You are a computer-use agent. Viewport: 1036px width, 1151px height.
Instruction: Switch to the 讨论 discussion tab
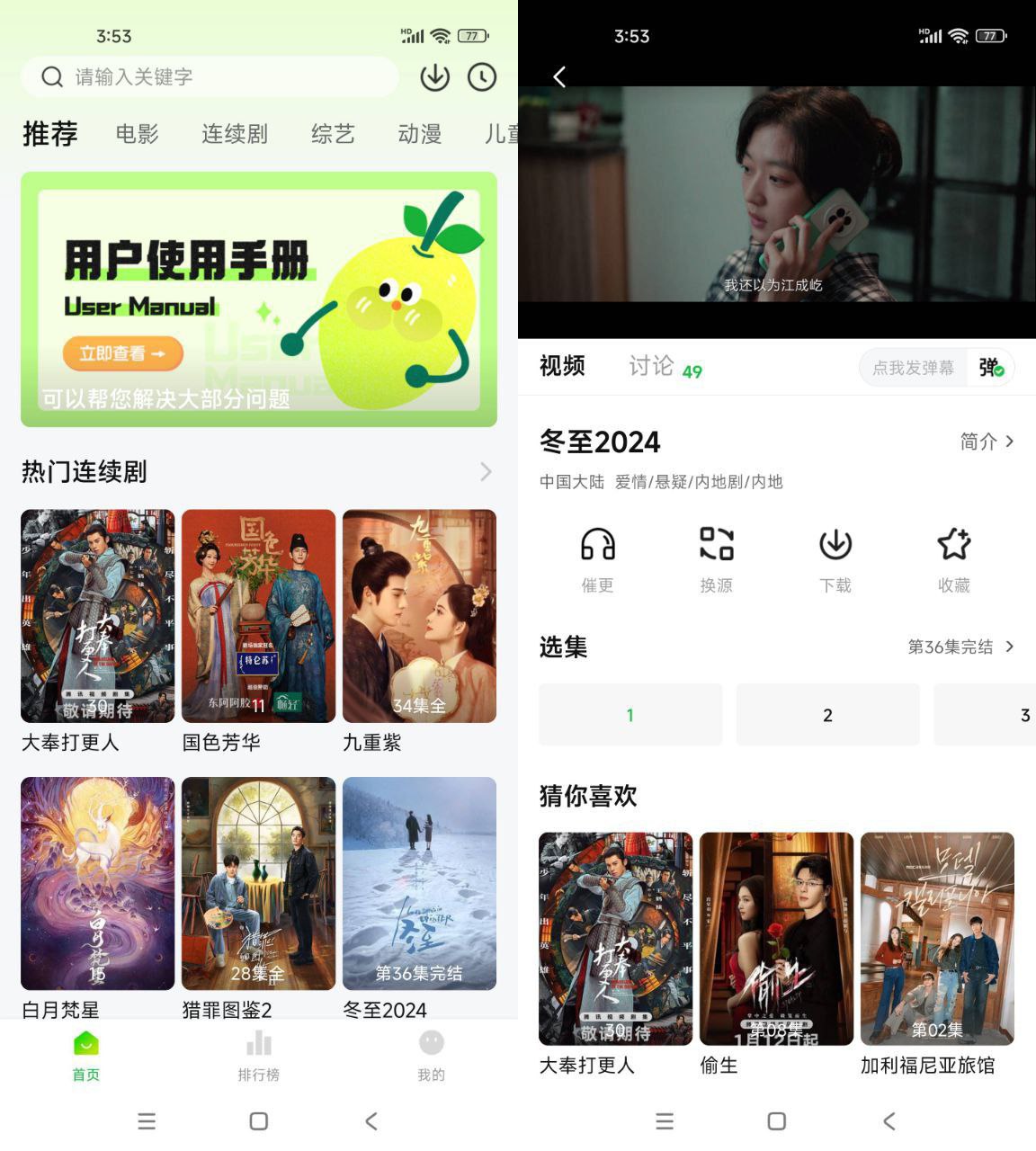[x=650, y=365]
